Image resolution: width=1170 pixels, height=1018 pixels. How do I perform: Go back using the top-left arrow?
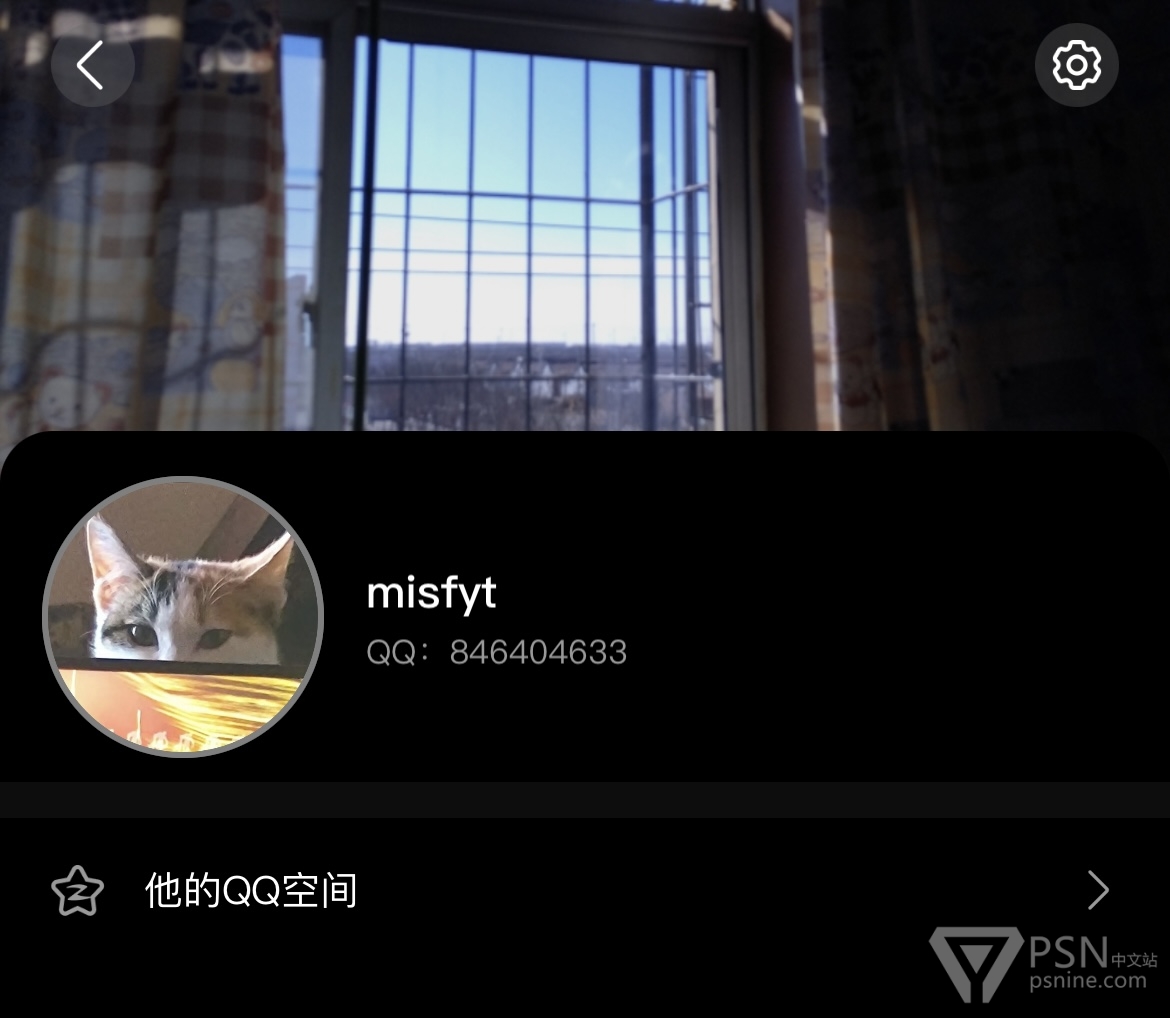pos(92,65)
